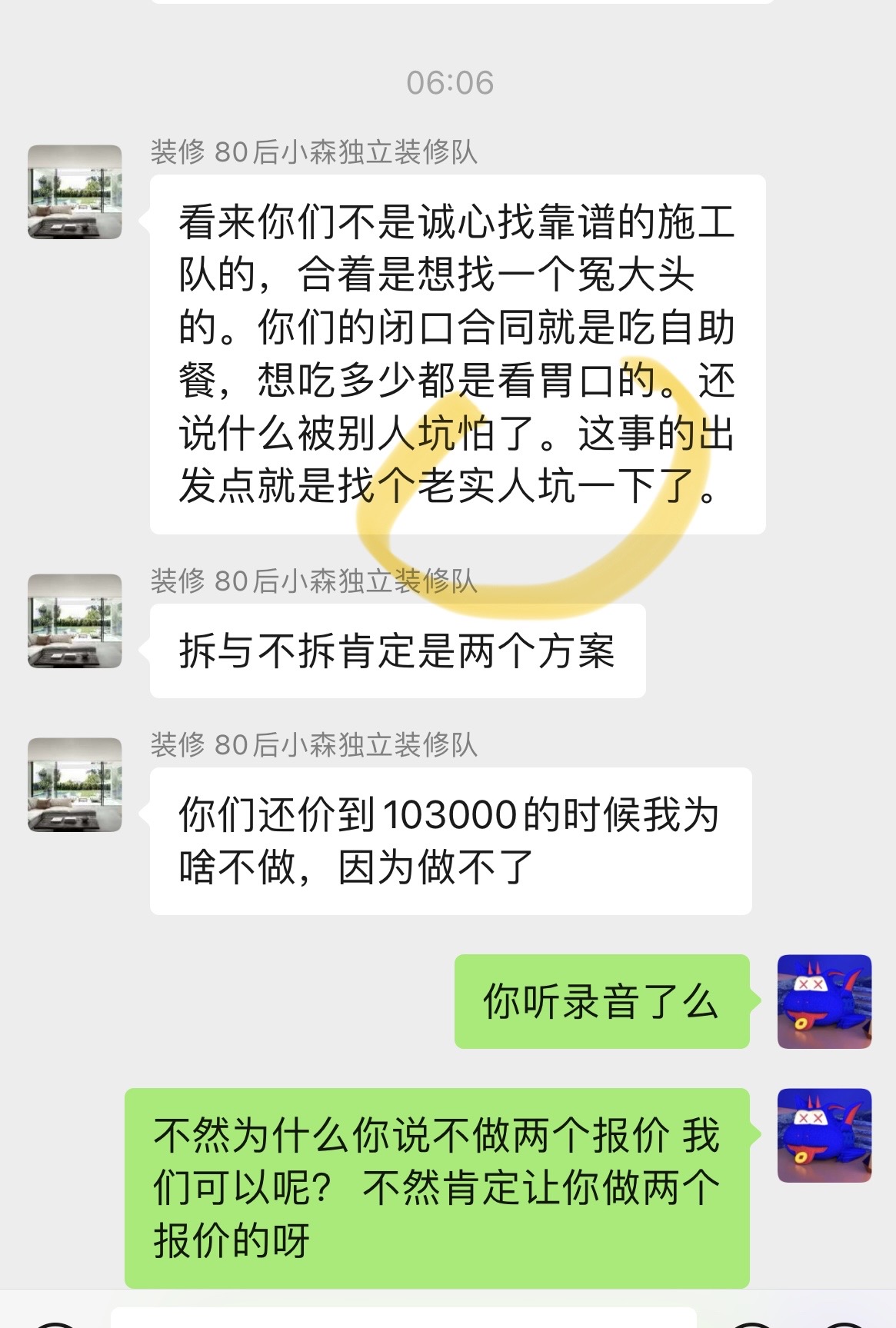The image size is (896, 1328).
Task: Open sender avatar beside the 103000 message
Action: [x=75, y=784]
